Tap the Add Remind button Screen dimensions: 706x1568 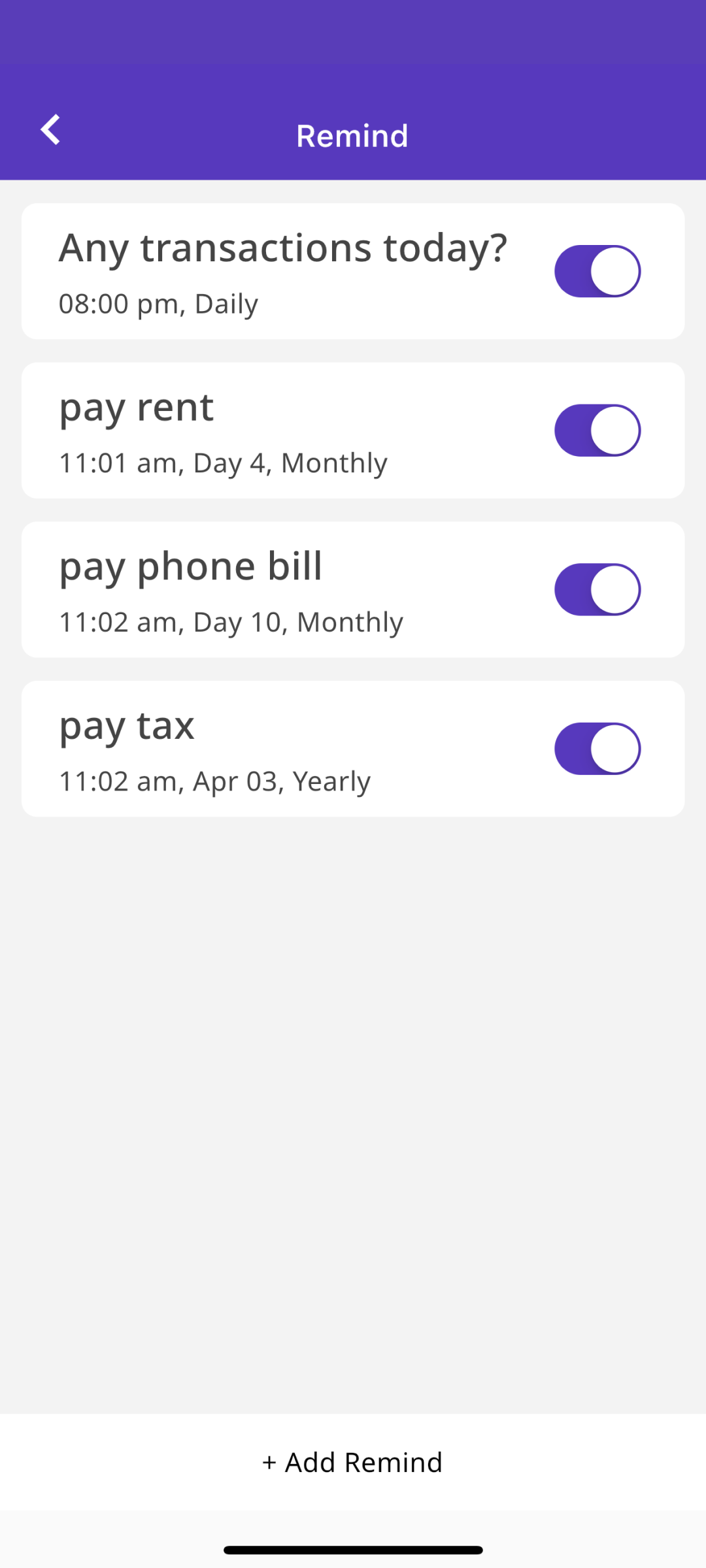tap(353, 1462)
